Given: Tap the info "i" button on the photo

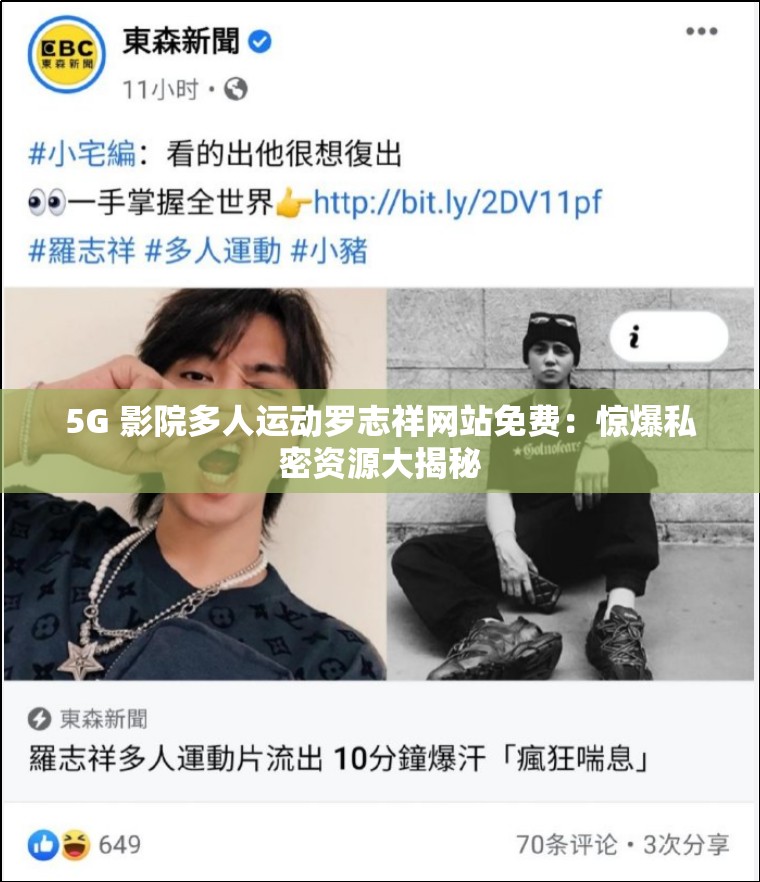Looking at the screenshot, I should coord(633,338).
